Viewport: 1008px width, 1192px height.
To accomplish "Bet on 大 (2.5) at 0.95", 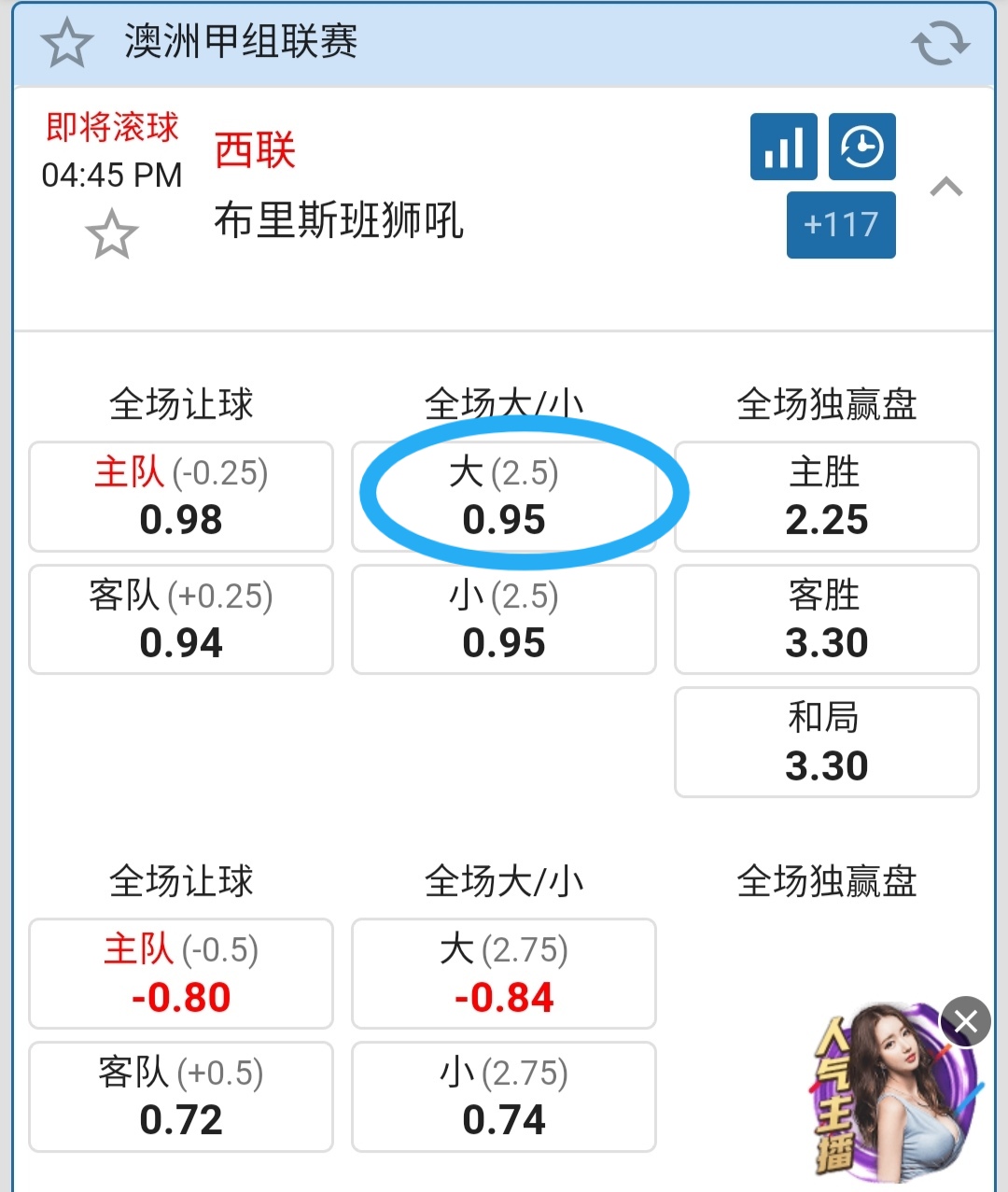I will pyautogui.click(x=504, y=497).
